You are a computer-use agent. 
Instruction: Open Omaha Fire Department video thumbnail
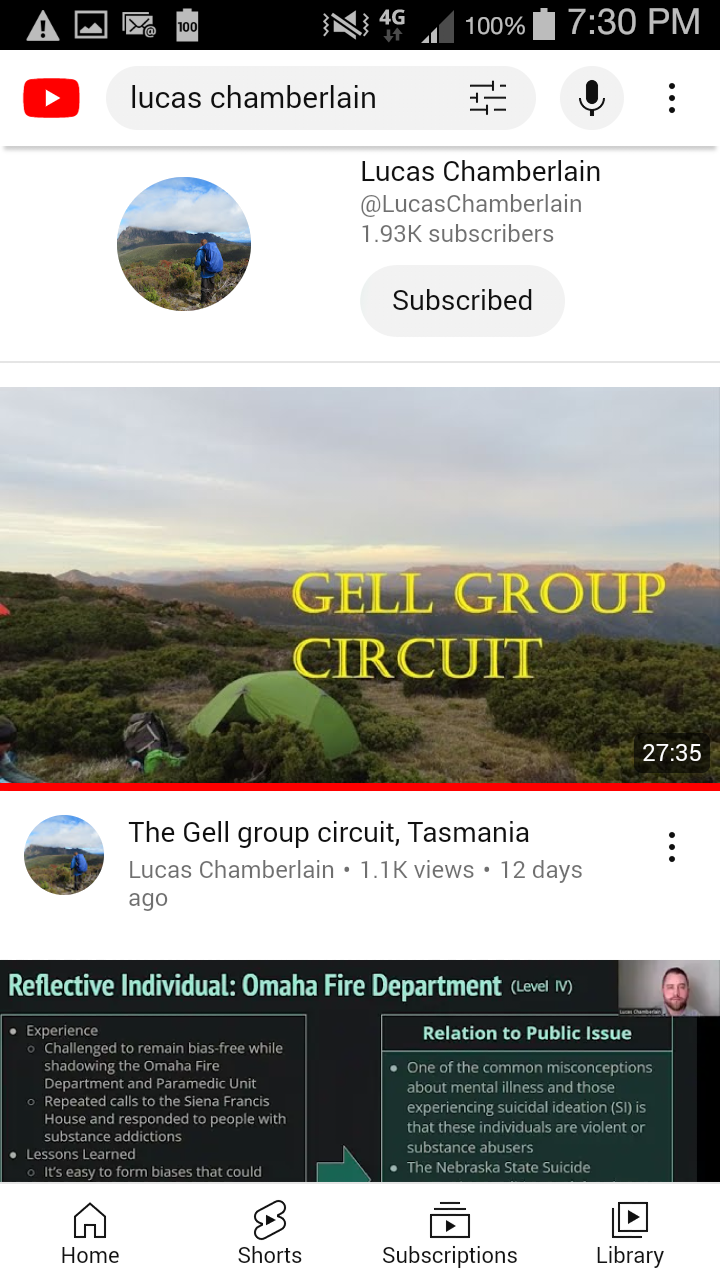(x=360, y=1072)
